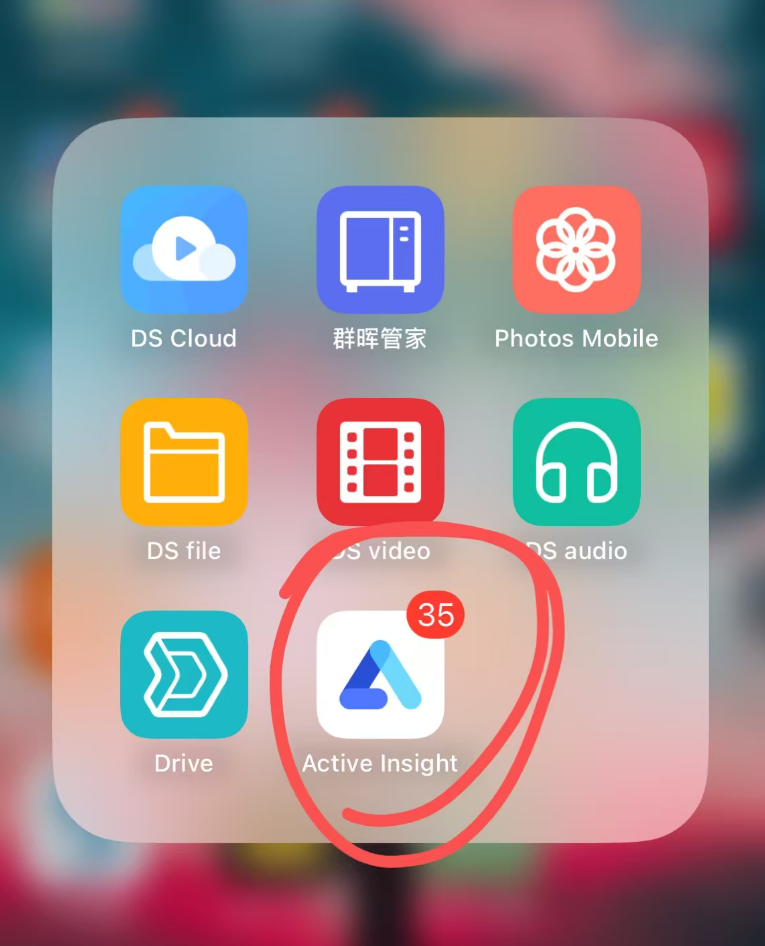Viewport: 765px width, 946px height.
Task: Launch the 群晖管家 app
Action: pyautogui.click(x=380, y=249)
